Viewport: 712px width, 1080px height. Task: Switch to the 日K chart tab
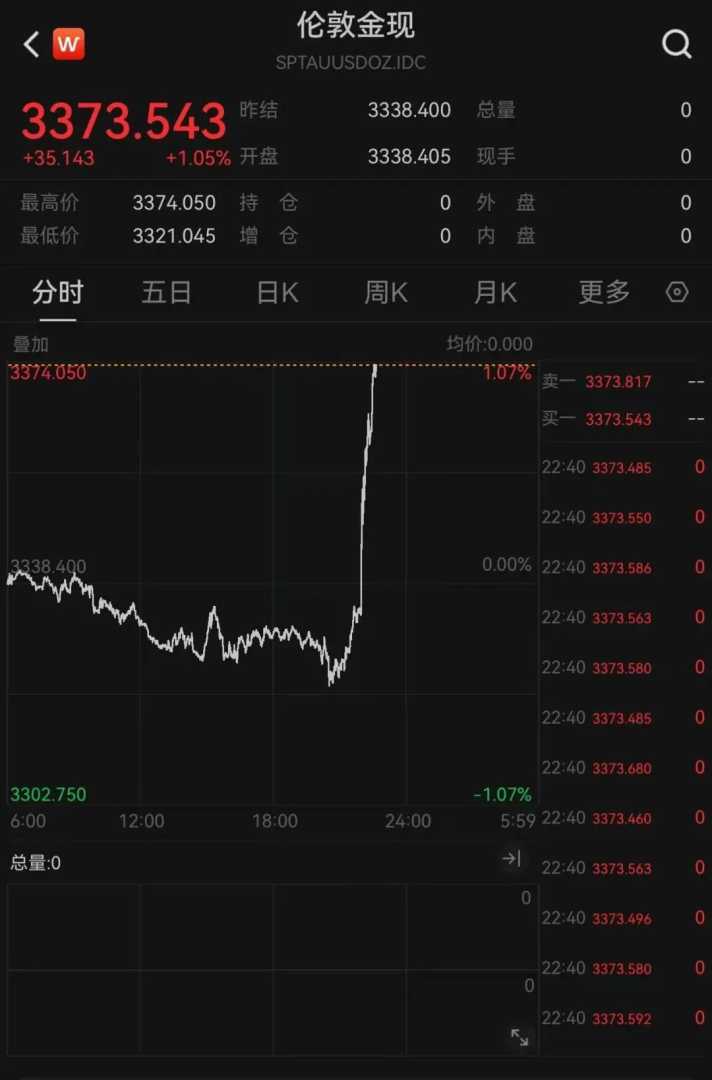click(277, 292)
